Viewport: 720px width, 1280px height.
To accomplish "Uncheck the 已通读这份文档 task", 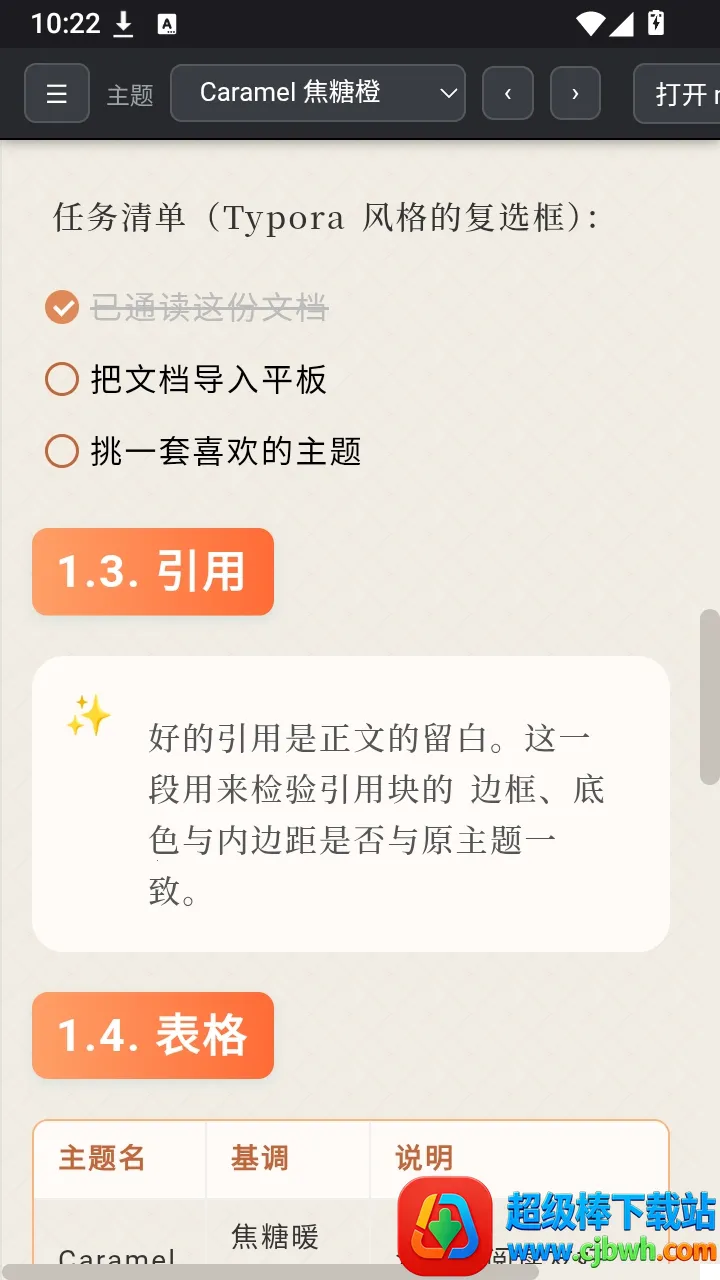I will click(62, 308).
